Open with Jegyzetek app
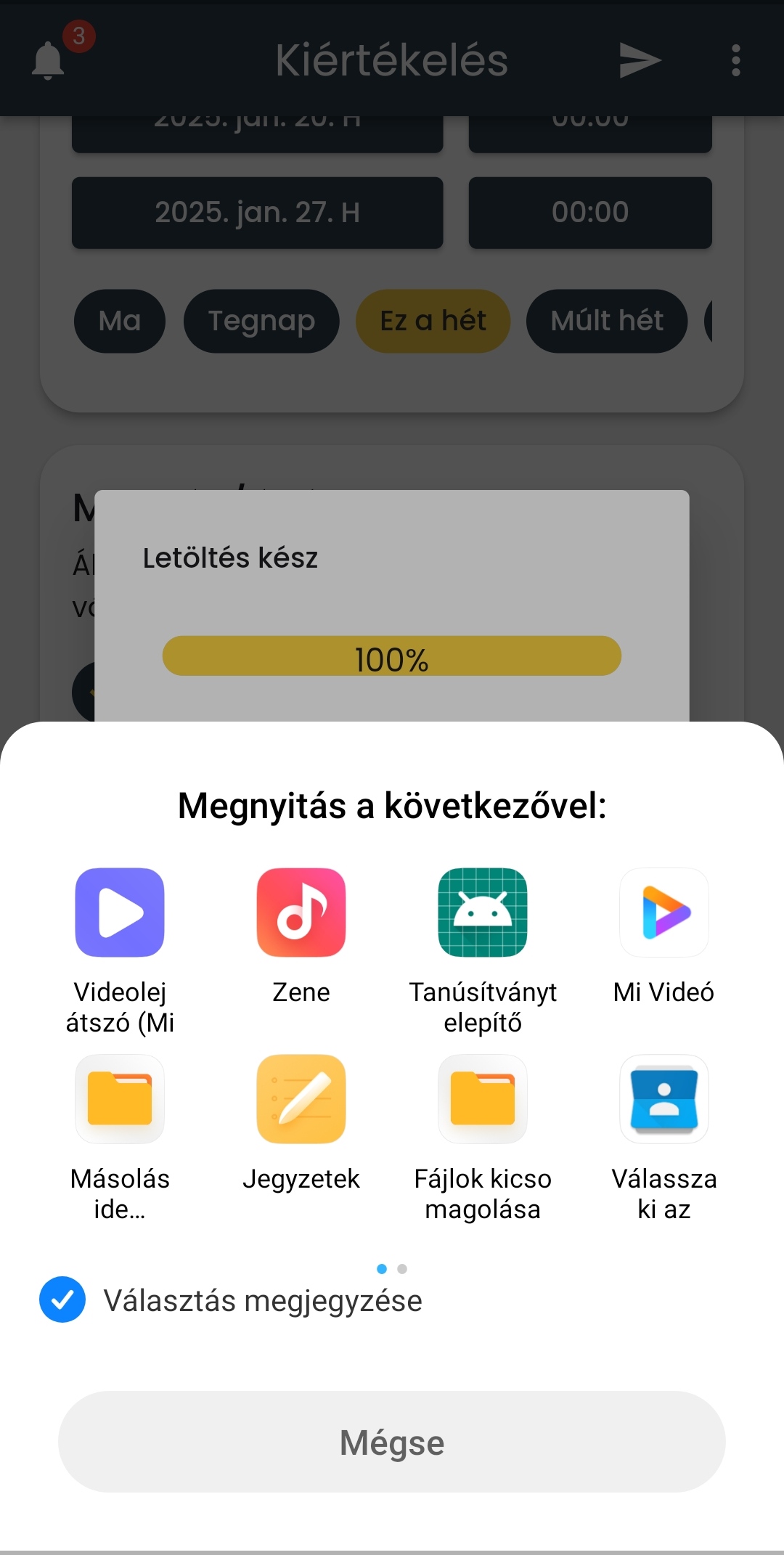The image size is (784, 1555). (301, 1099)
